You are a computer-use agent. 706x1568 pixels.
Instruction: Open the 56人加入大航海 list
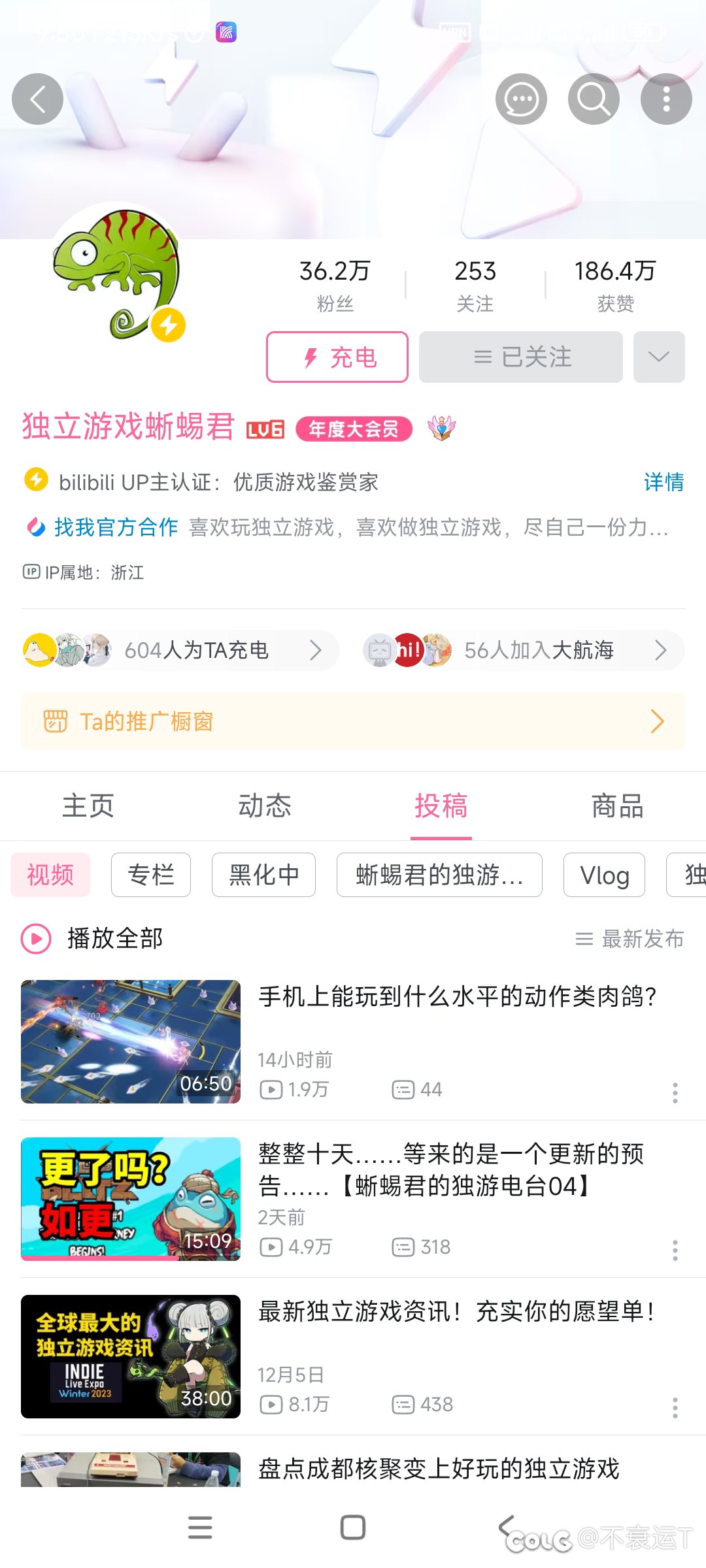coord(523,650)
